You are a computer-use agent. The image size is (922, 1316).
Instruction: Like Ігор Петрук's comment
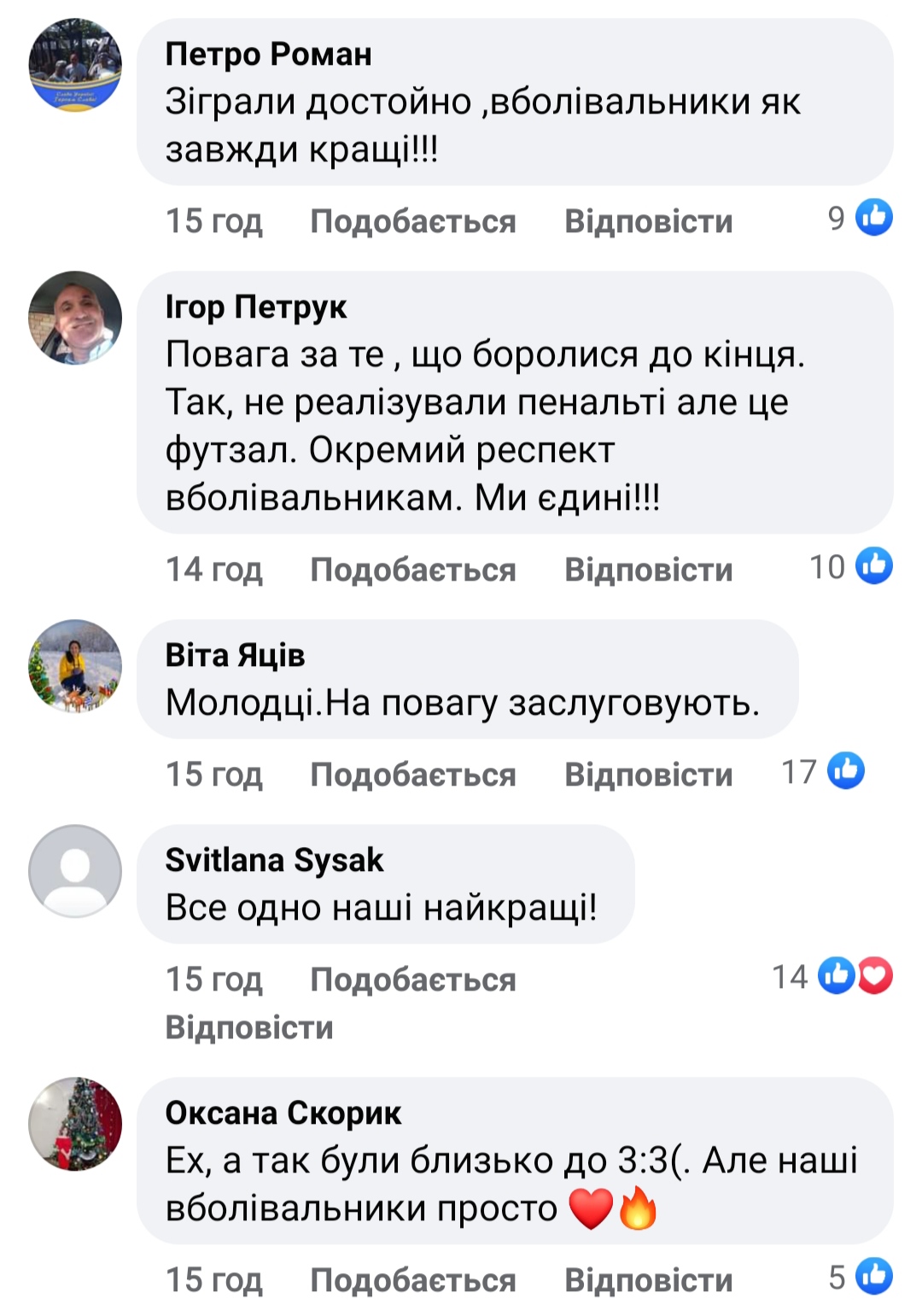pyautogui.click(x=412, y=570)
